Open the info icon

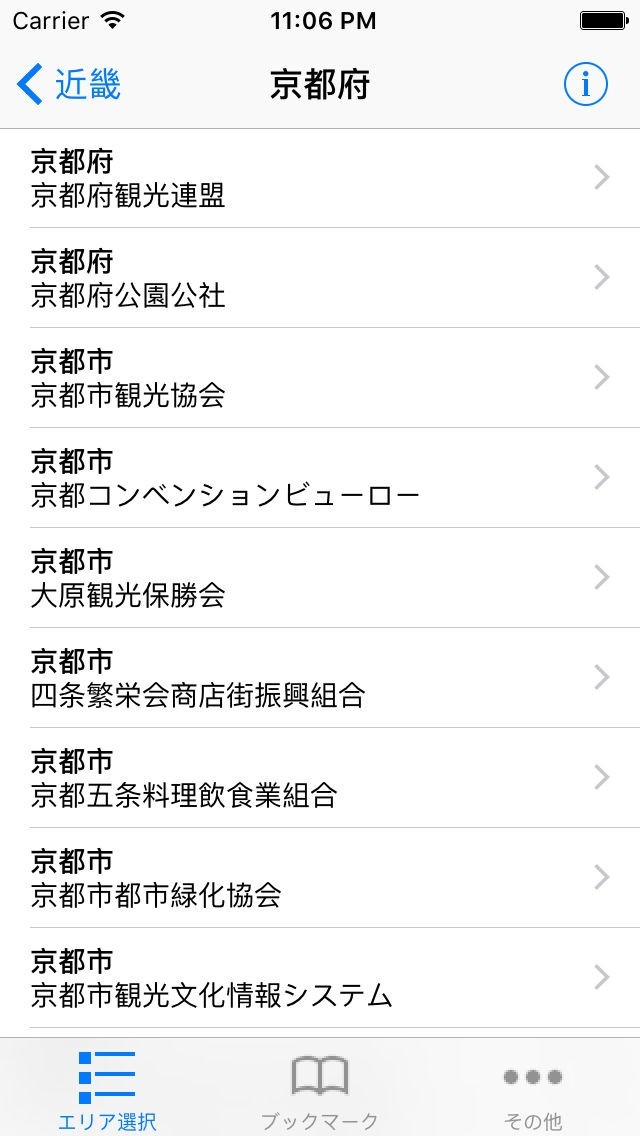[x=585, y=85]
